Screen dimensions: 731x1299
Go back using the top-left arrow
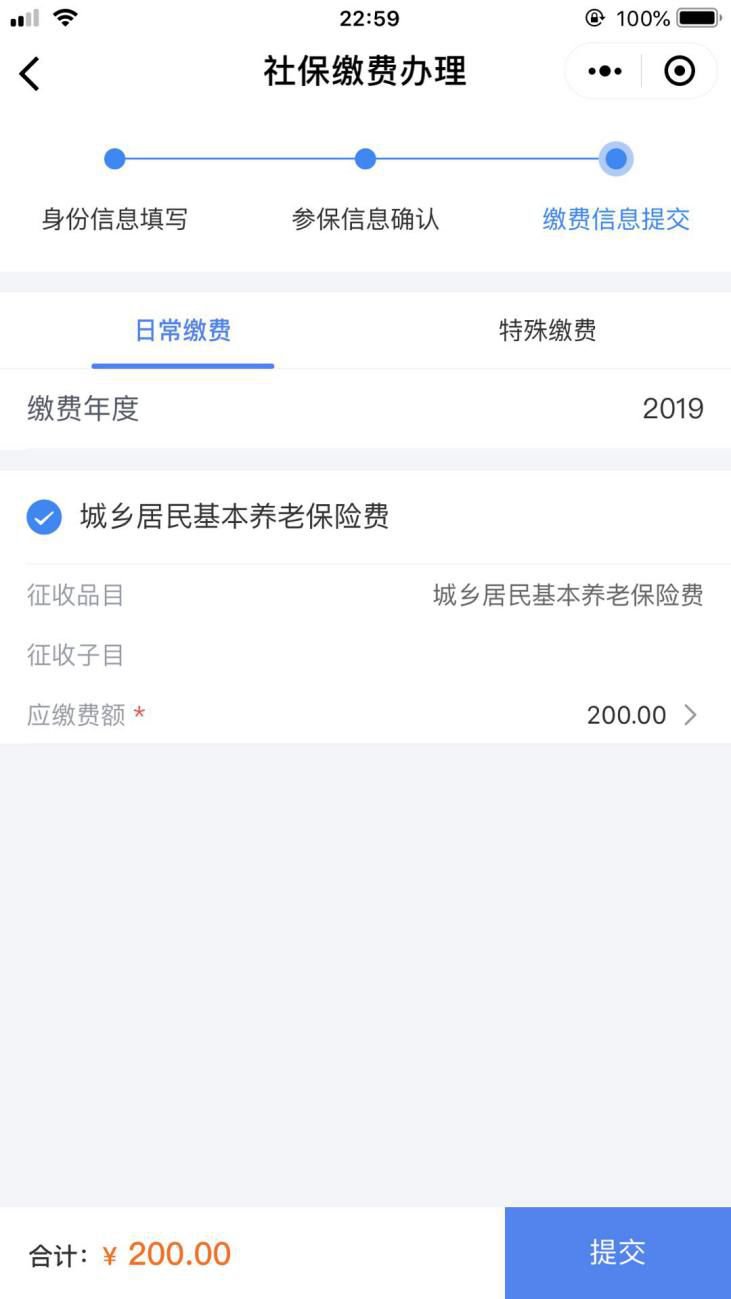pyautogui.click(x=30, y=73)
